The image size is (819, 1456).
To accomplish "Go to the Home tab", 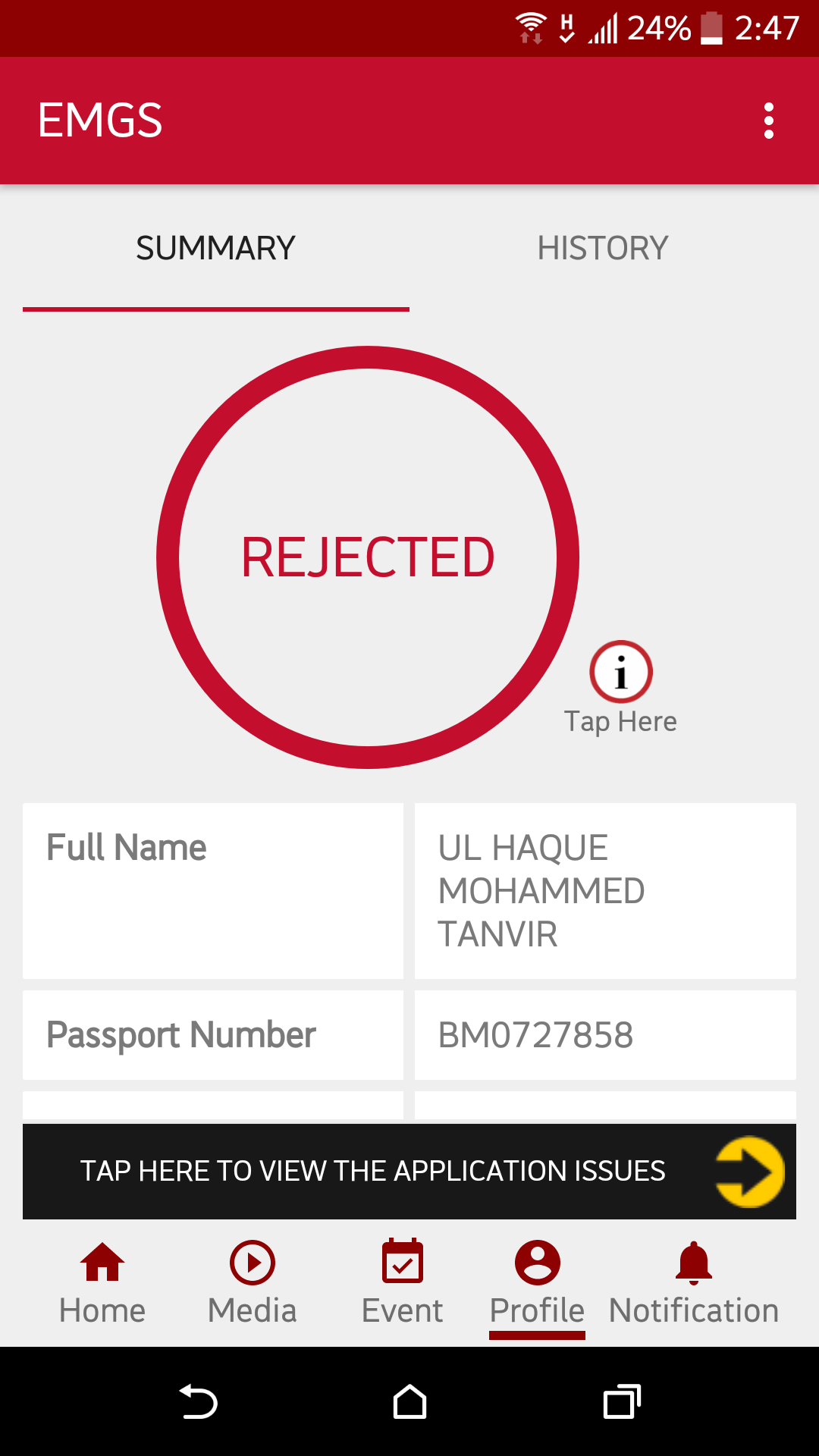I will coord(102,1282).
